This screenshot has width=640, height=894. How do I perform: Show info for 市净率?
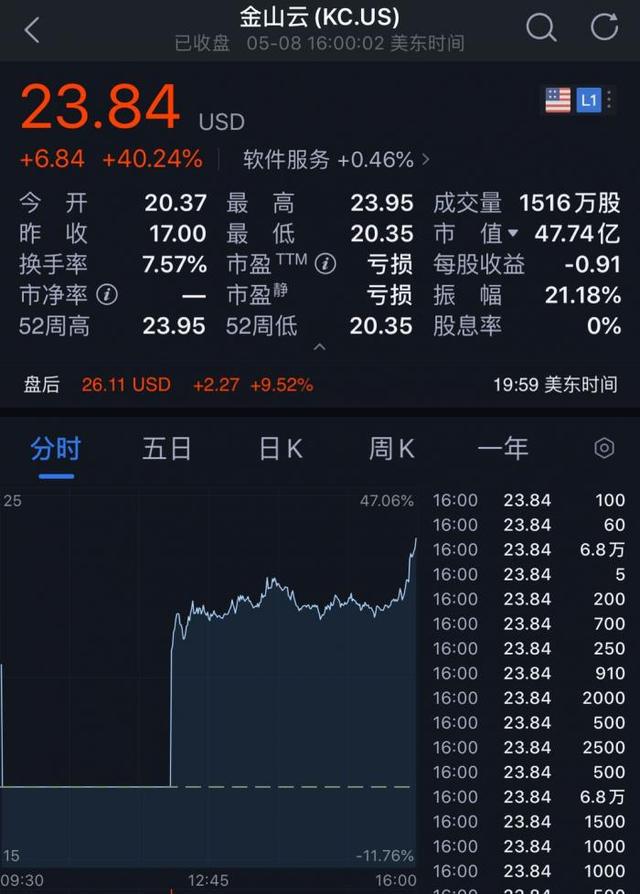[107, 296]
